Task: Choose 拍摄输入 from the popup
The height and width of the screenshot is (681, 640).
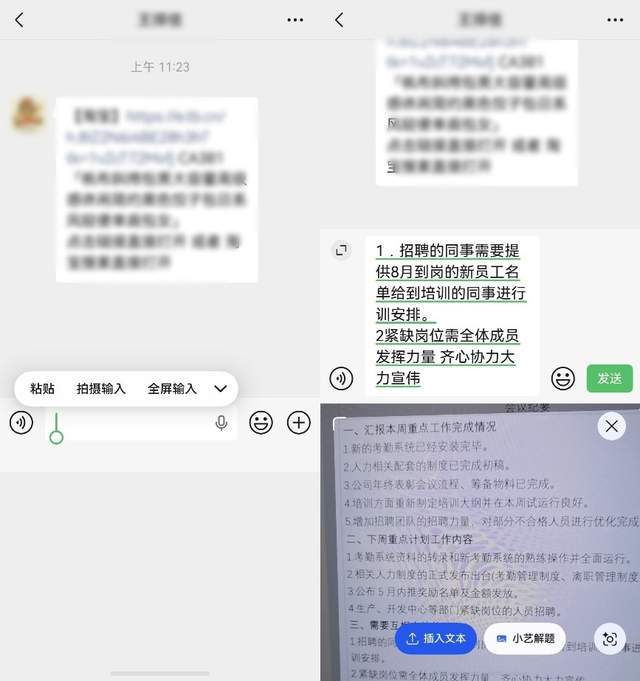Action: (101, 388)
